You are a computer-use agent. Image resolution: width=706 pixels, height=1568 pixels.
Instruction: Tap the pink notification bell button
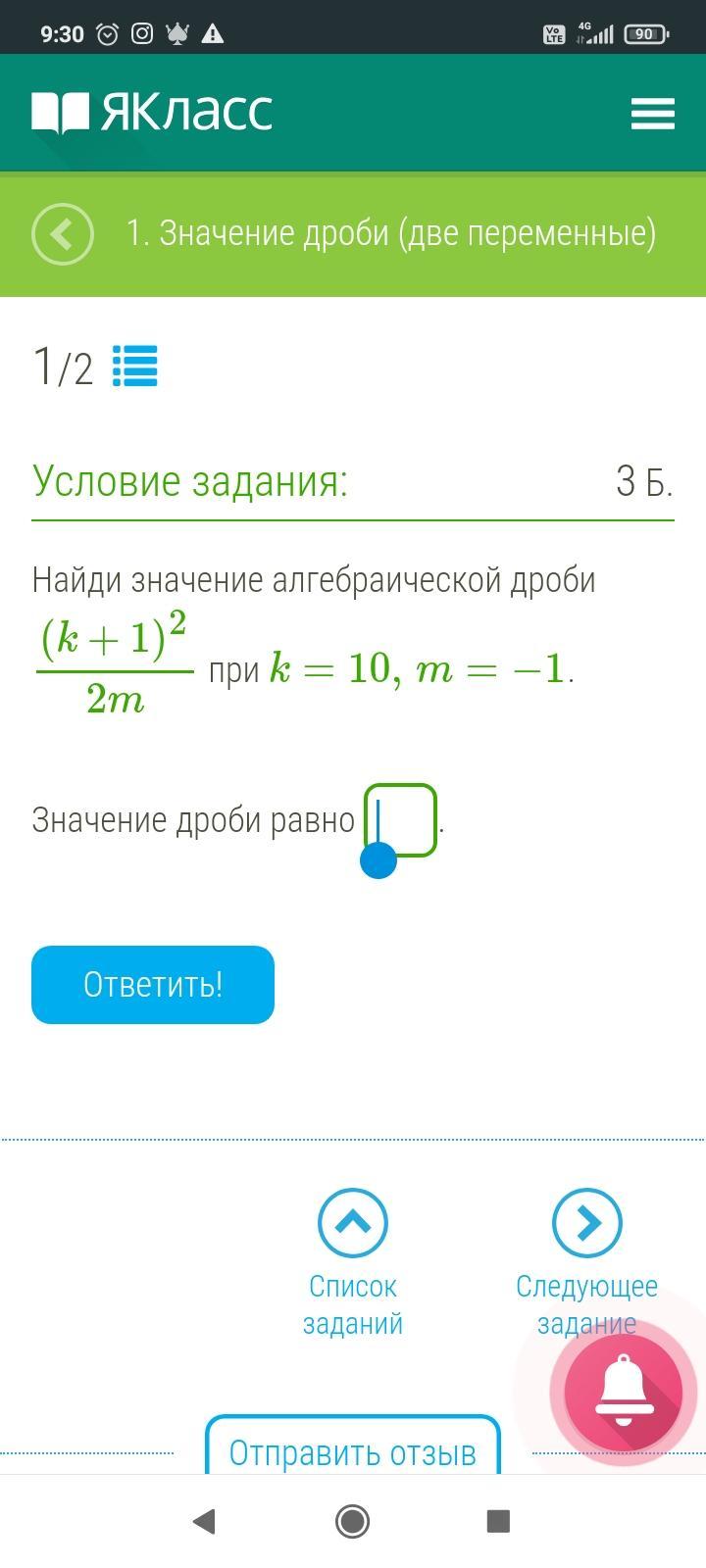pyautogui.click(x=624, y=1393)
